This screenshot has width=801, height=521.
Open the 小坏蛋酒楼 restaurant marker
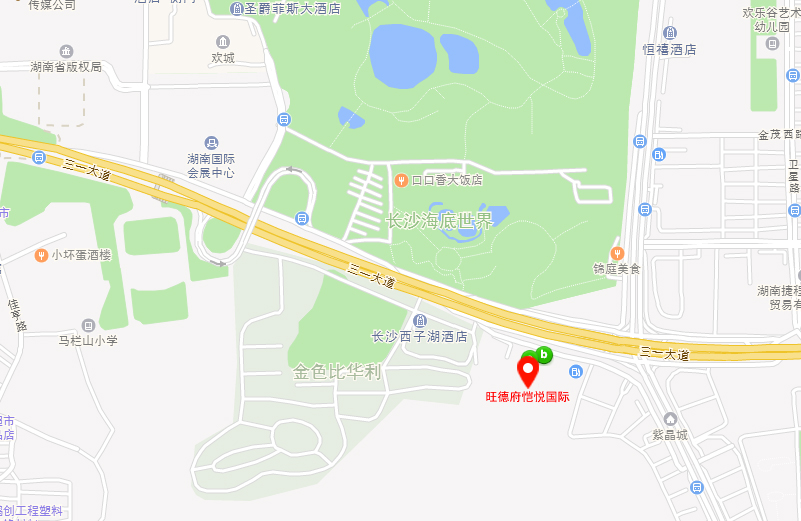tap(41, 254)
